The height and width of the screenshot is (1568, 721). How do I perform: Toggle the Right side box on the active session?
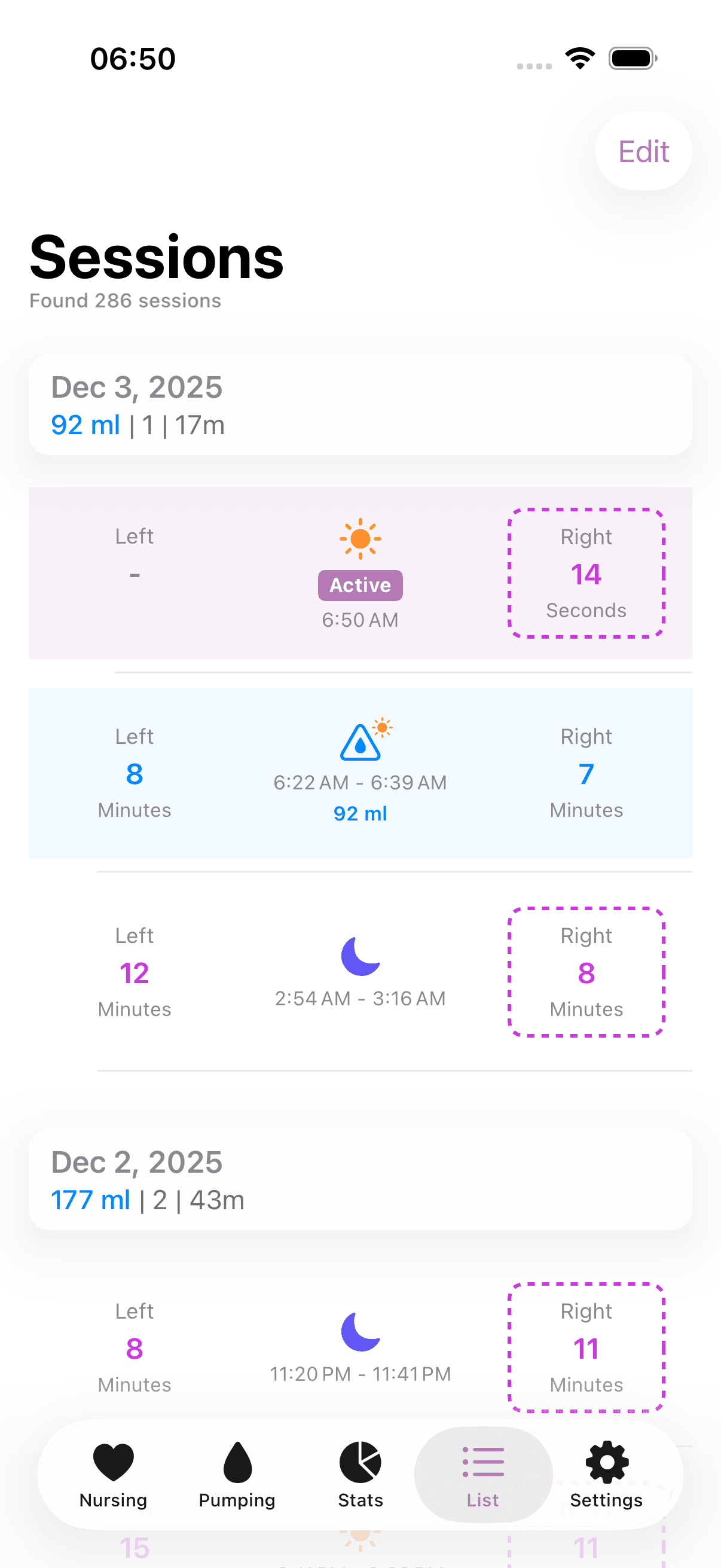[586, 572]
